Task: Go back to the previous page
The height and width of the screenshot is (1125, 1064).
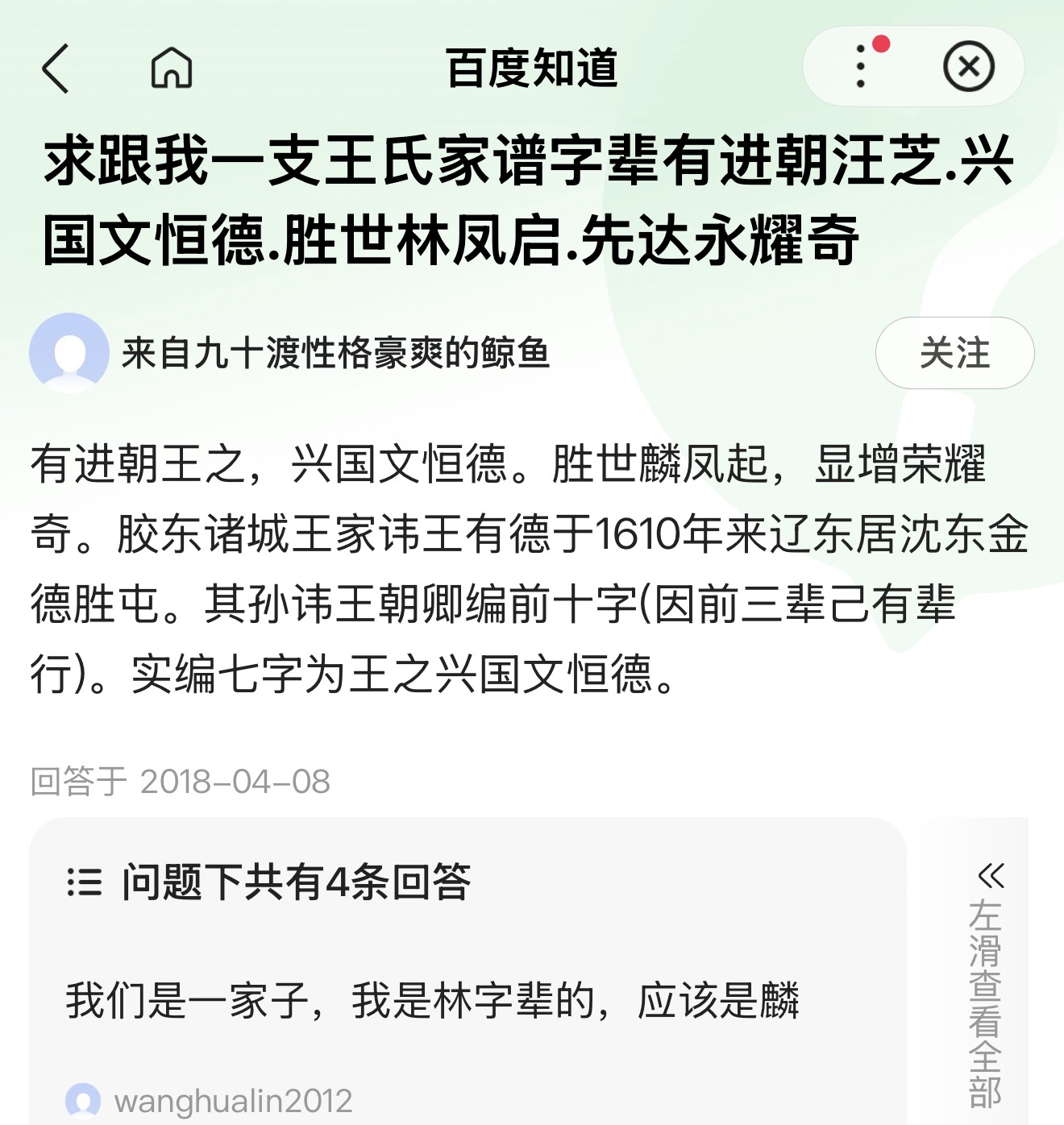Action: click(x=56, y=68)
